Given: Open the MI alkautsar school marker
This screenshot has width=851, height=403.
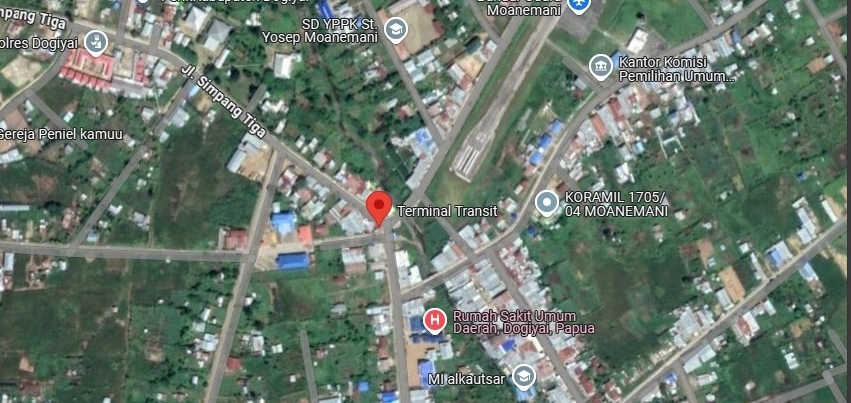Looking at the screenshot, I should coord(522,377).
